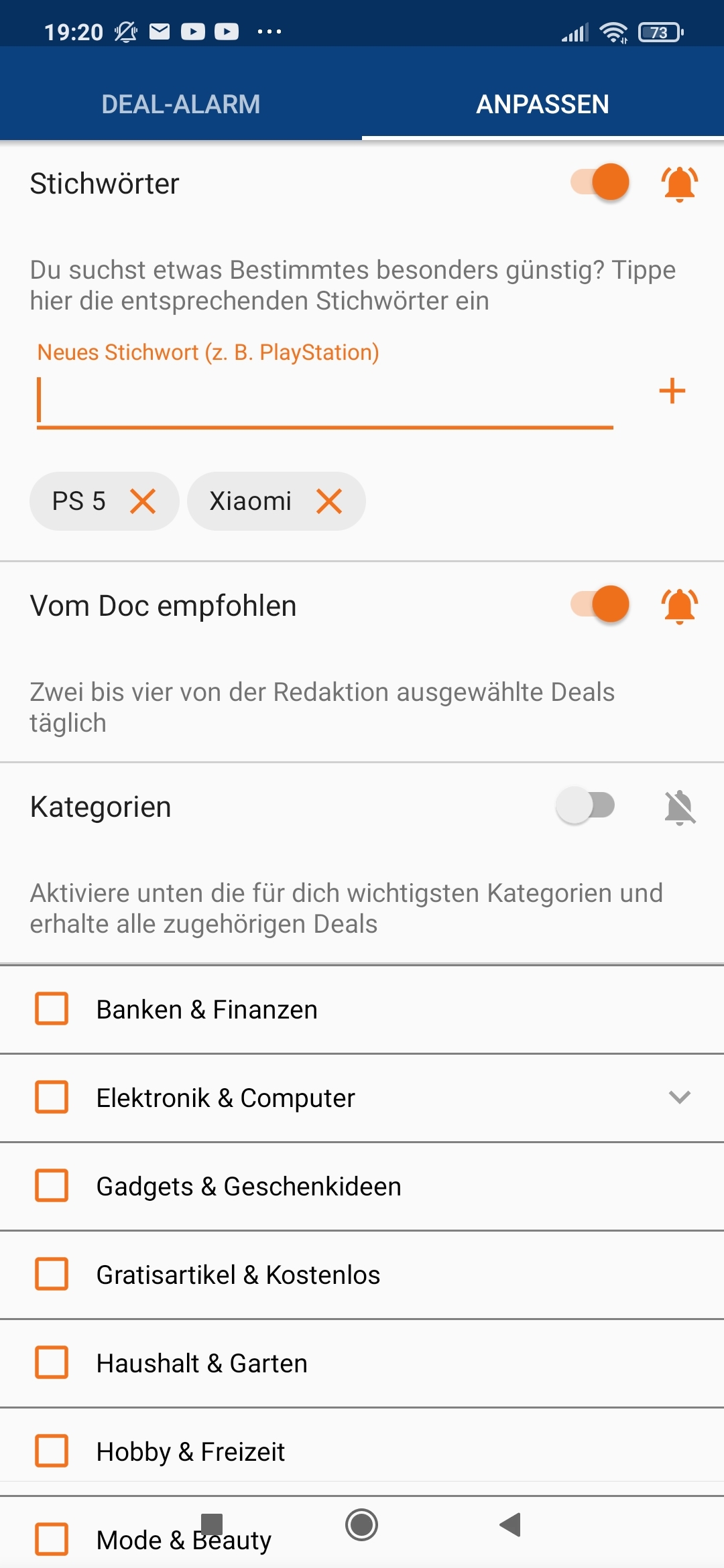Tap the muted bell next to Kategorien

[x=680, y=807]
